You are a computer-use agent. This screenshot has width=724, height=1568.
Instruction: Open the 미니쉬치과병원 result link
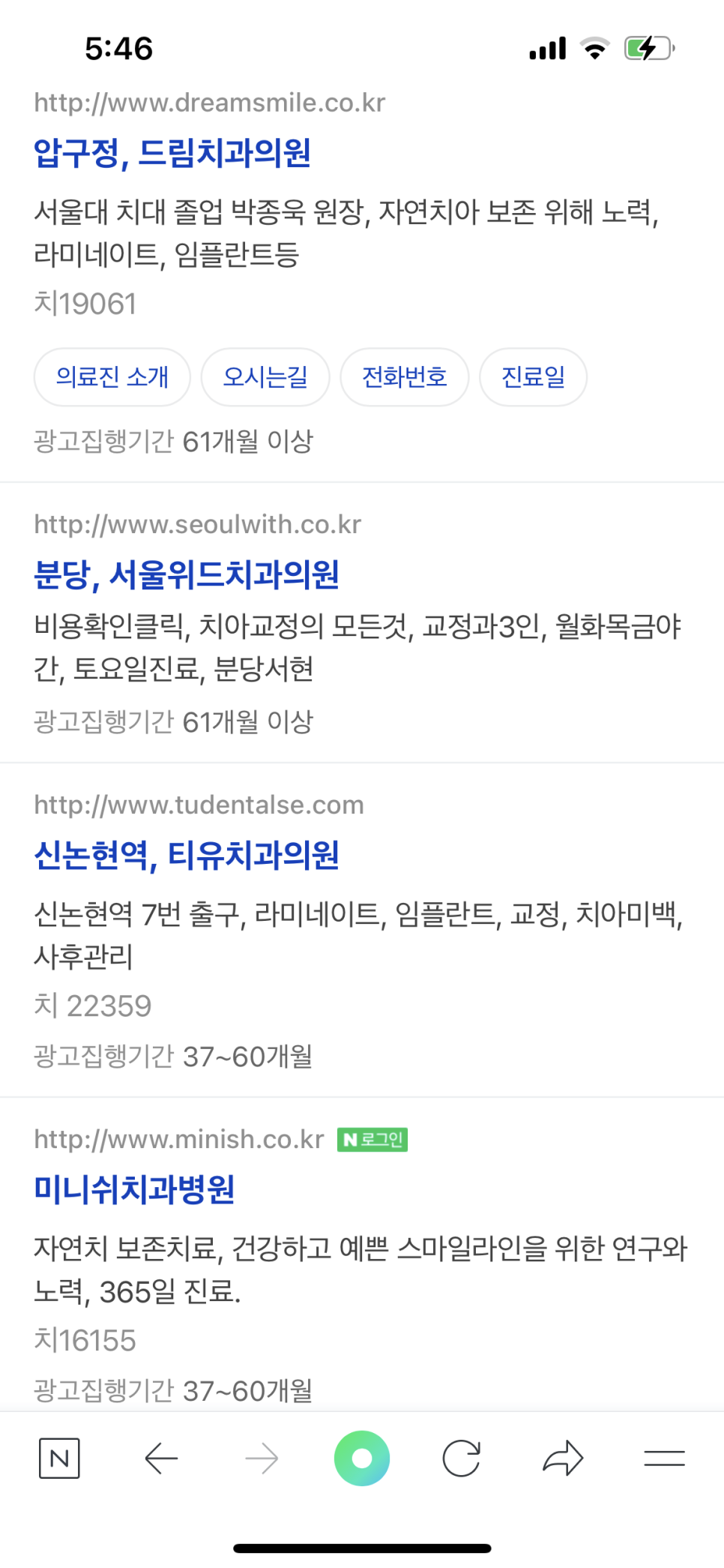(134, 1189)
